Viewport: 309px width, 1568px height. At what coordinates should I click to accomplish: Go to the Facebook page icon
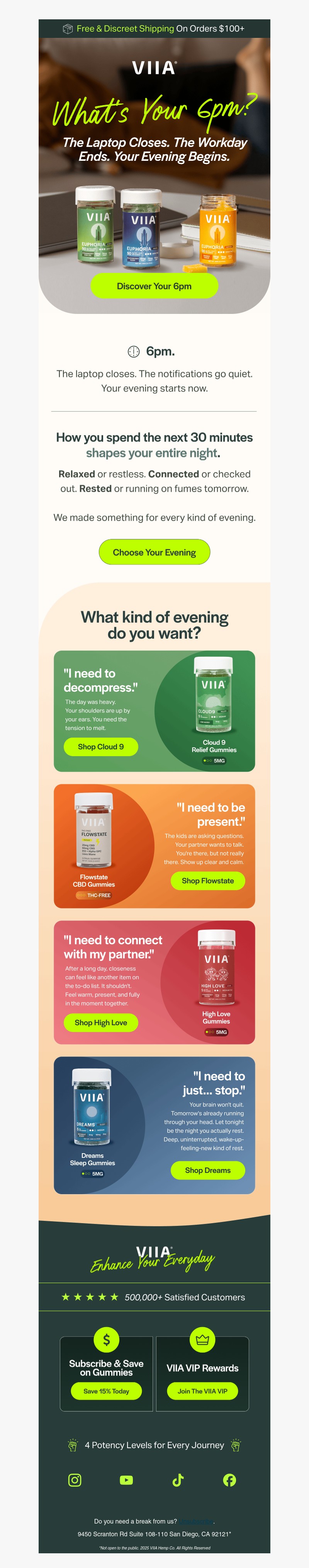pos(229,1480)
